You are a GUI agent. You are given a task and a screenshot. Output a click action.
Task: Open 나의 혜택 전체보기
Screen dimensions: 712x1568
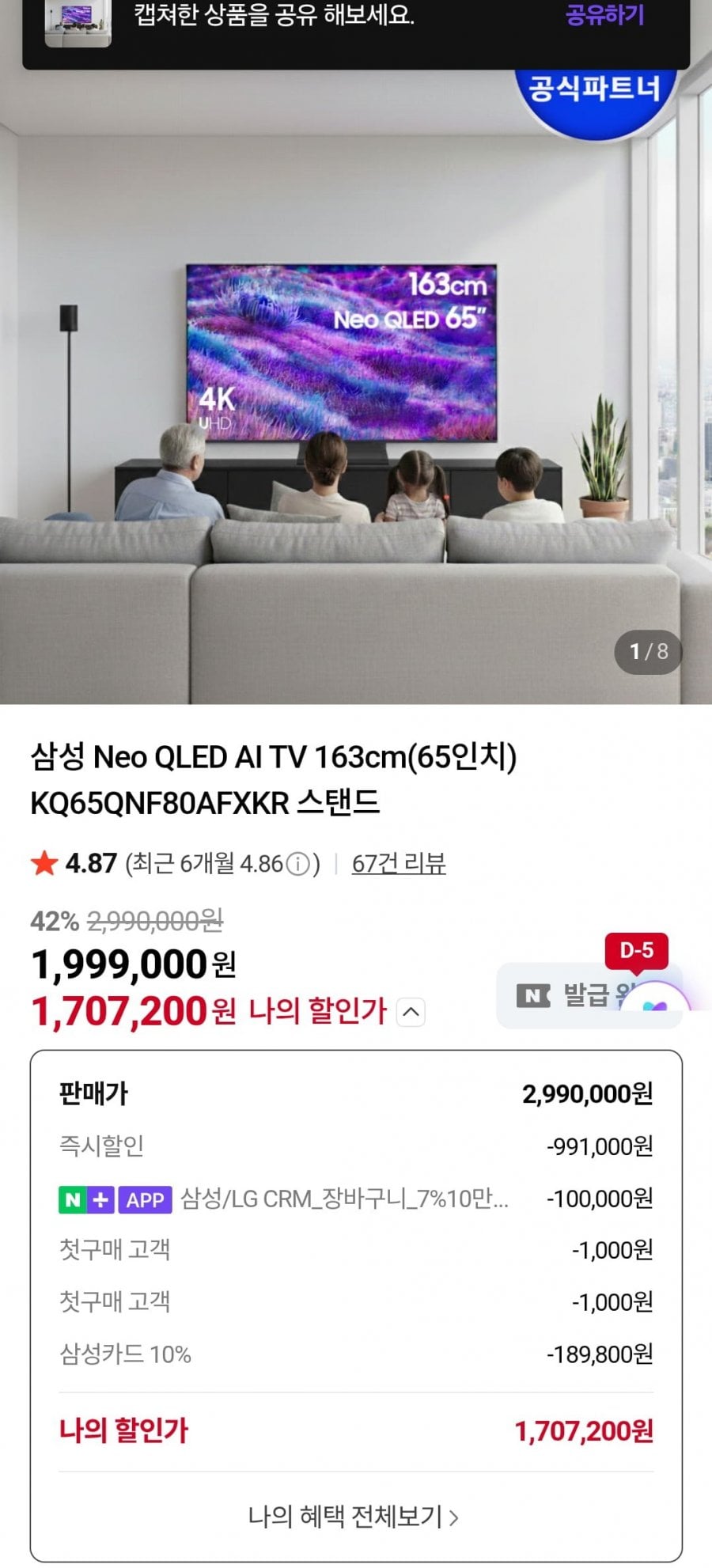point(353,1517)
